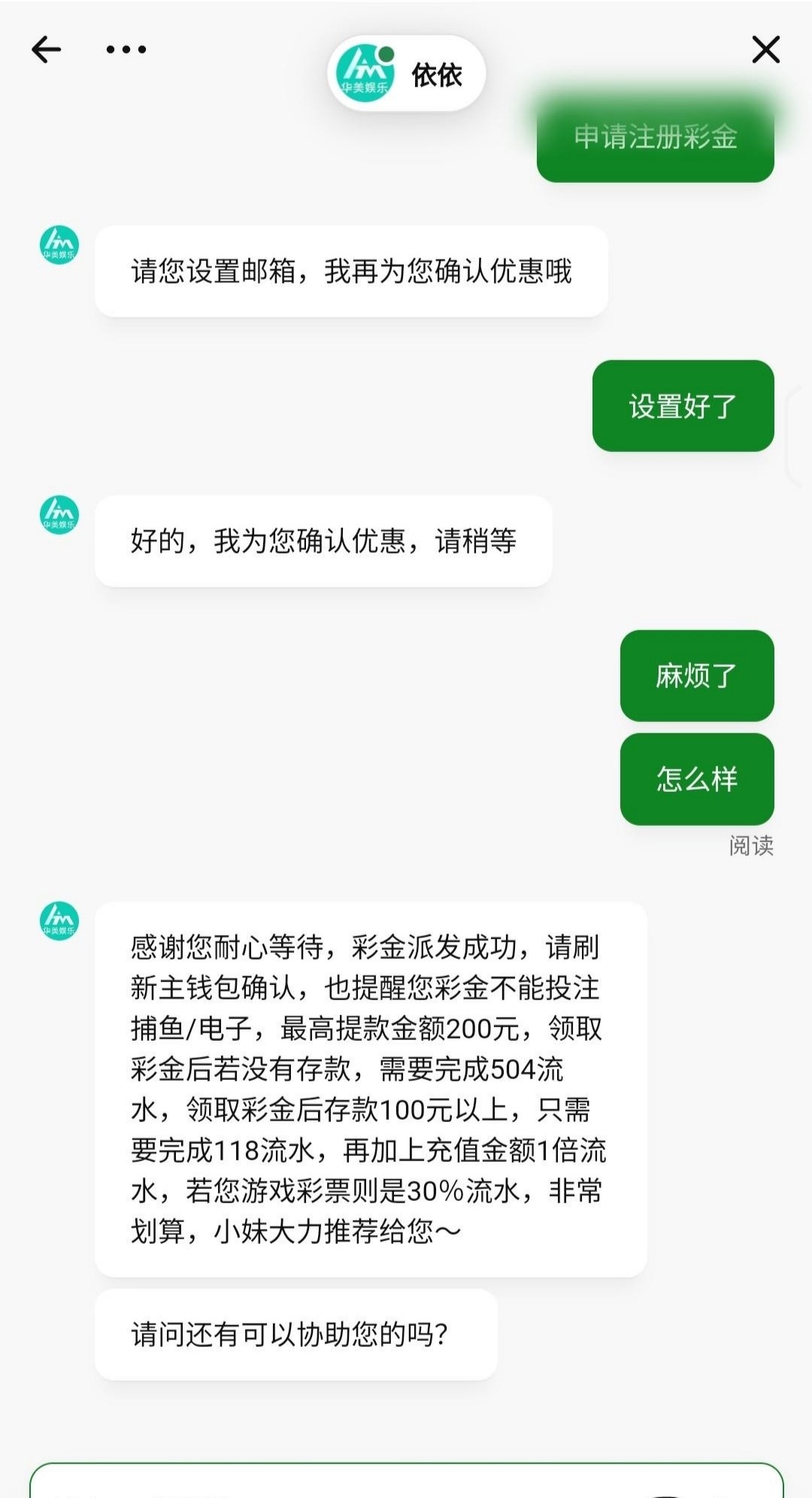The width and height of the screenshot is (812, 1498).
Task: Close the chat window
Action: click(x=765, y=50)
